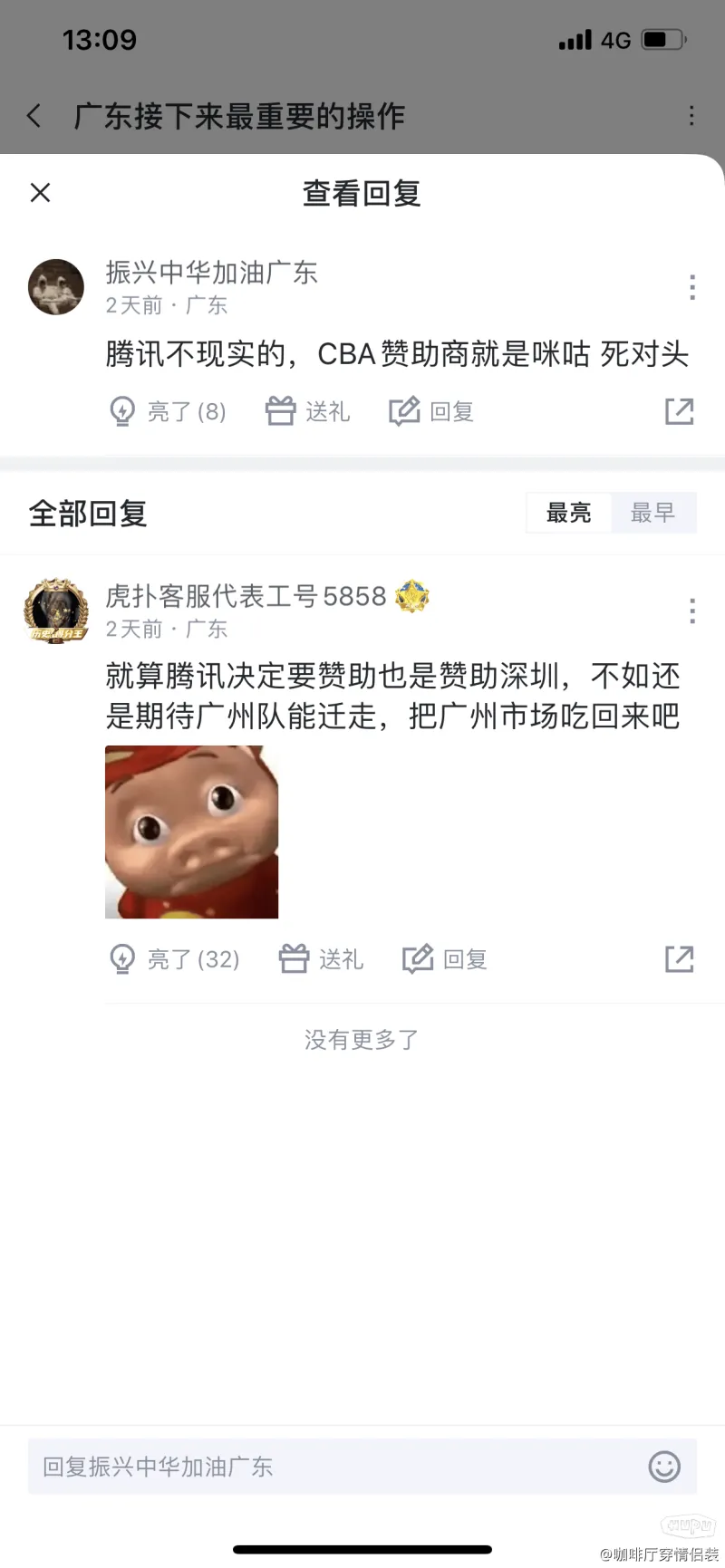725x1568 pixels.
Task: Light up 振兴中华加油广东's comment 亮了 (8)
Action: point(168,411)
